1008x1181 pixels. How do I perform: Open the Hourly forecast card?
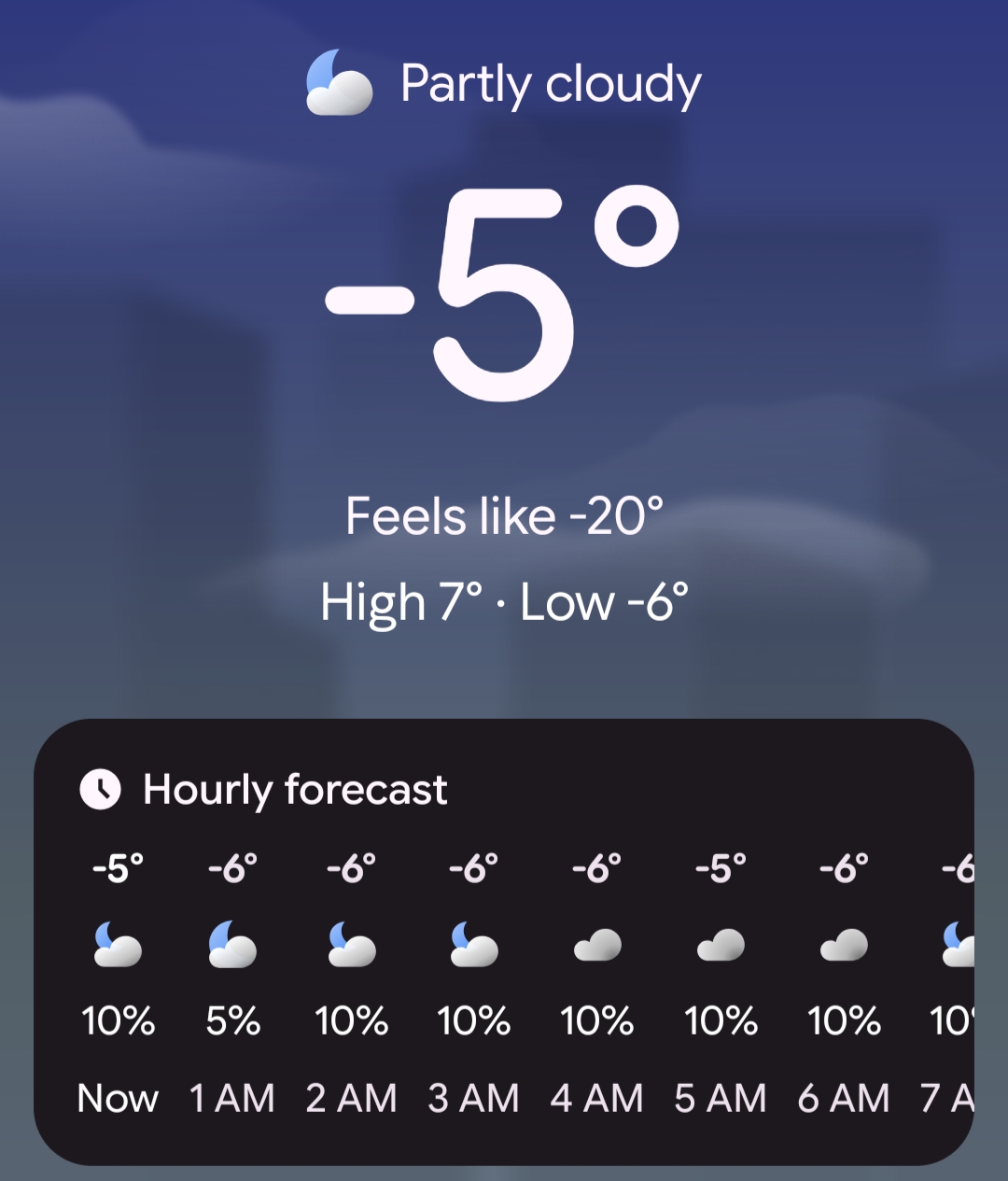coord(295,790)
